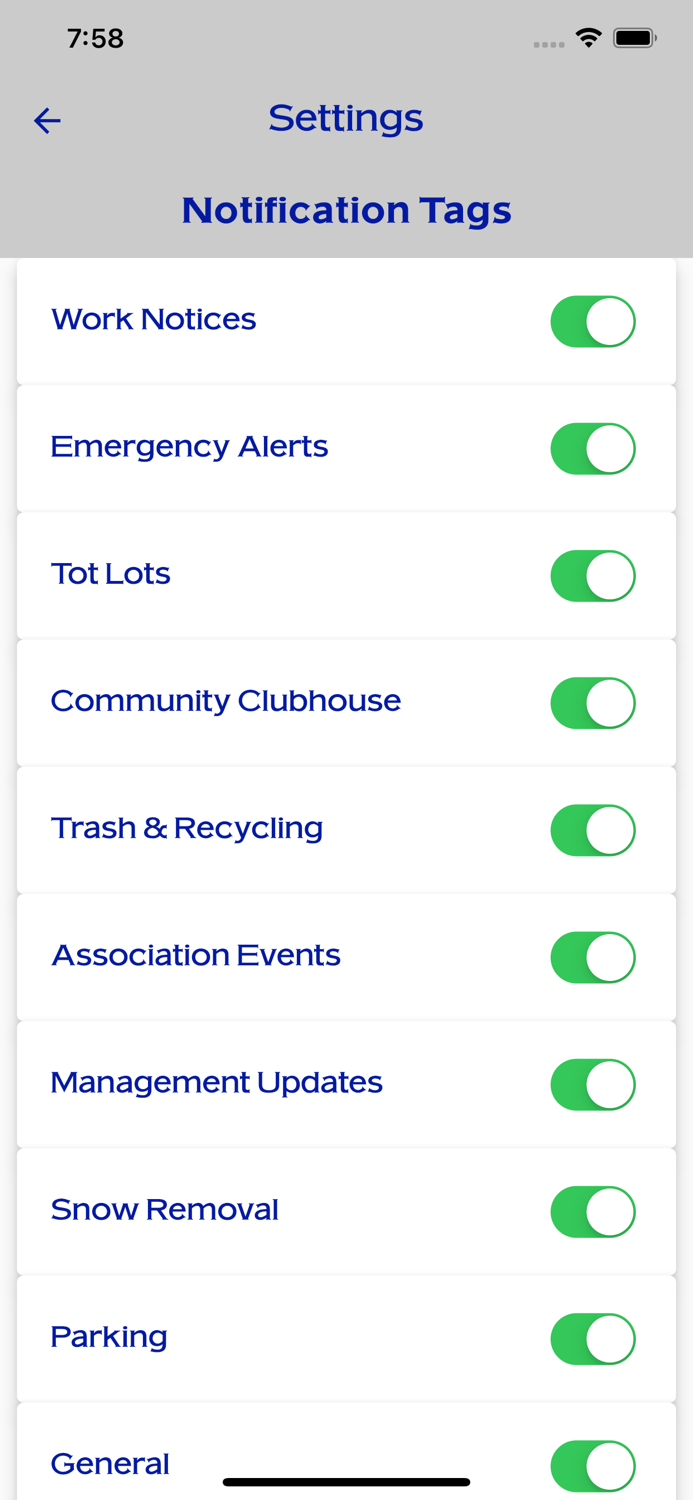Toggle the Tot Lots notification tag
The image size is (693, 1500).
(x=592, y=575)
